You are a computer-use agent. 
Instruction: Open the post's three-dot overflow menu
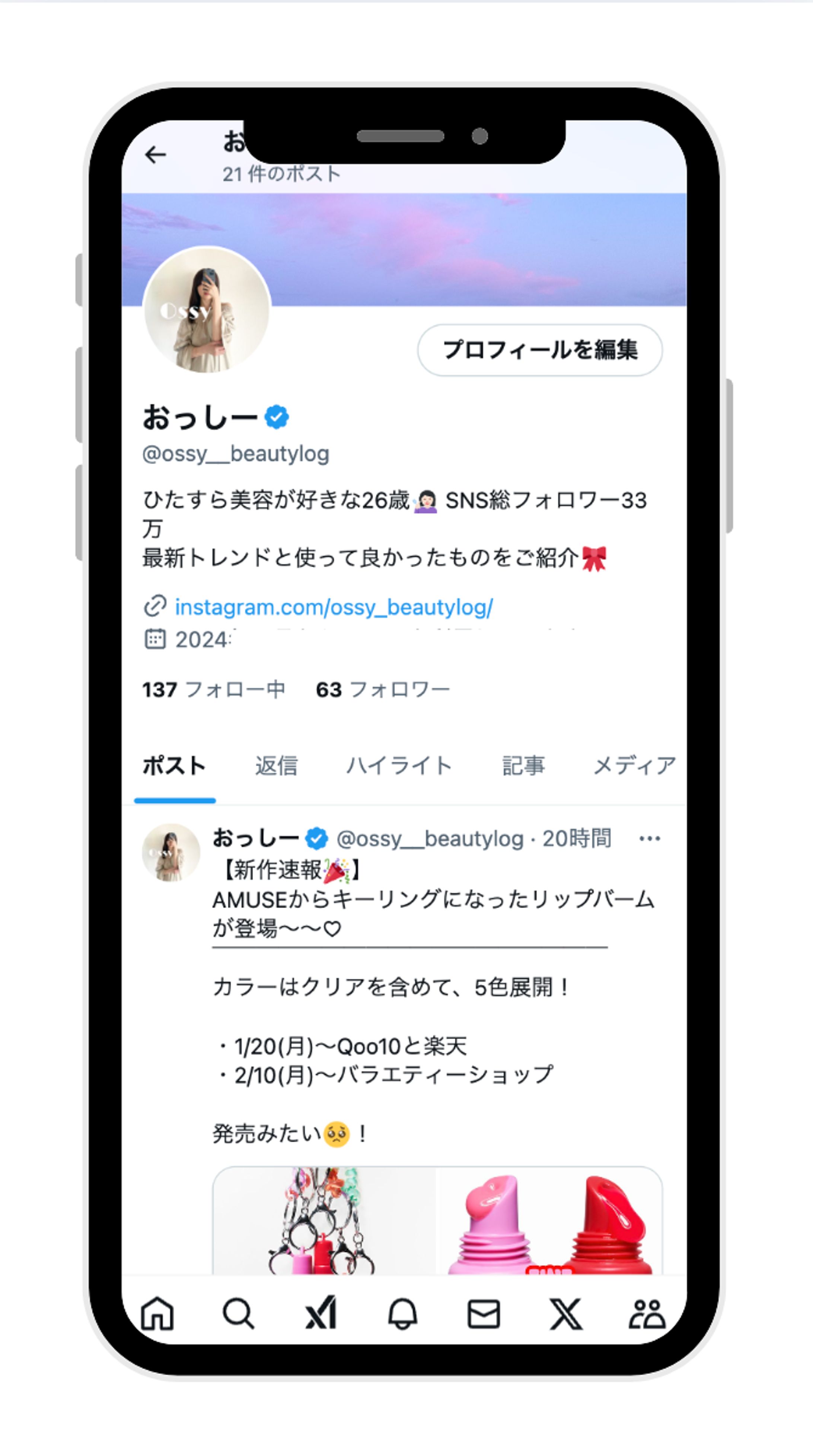click(x=649, y=838)
